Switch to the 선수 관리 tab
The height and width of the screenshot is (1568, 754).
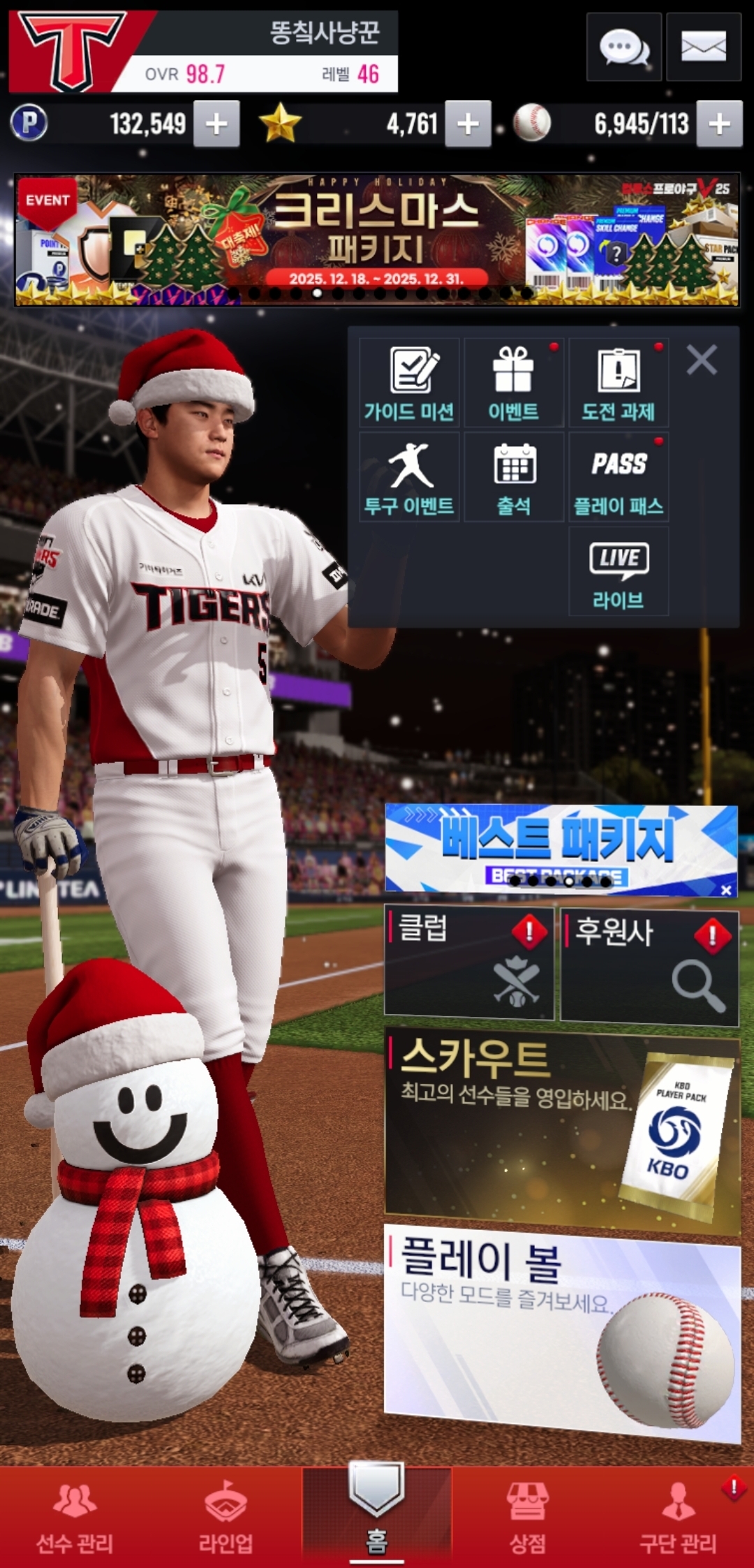[x=75, y=1518]
